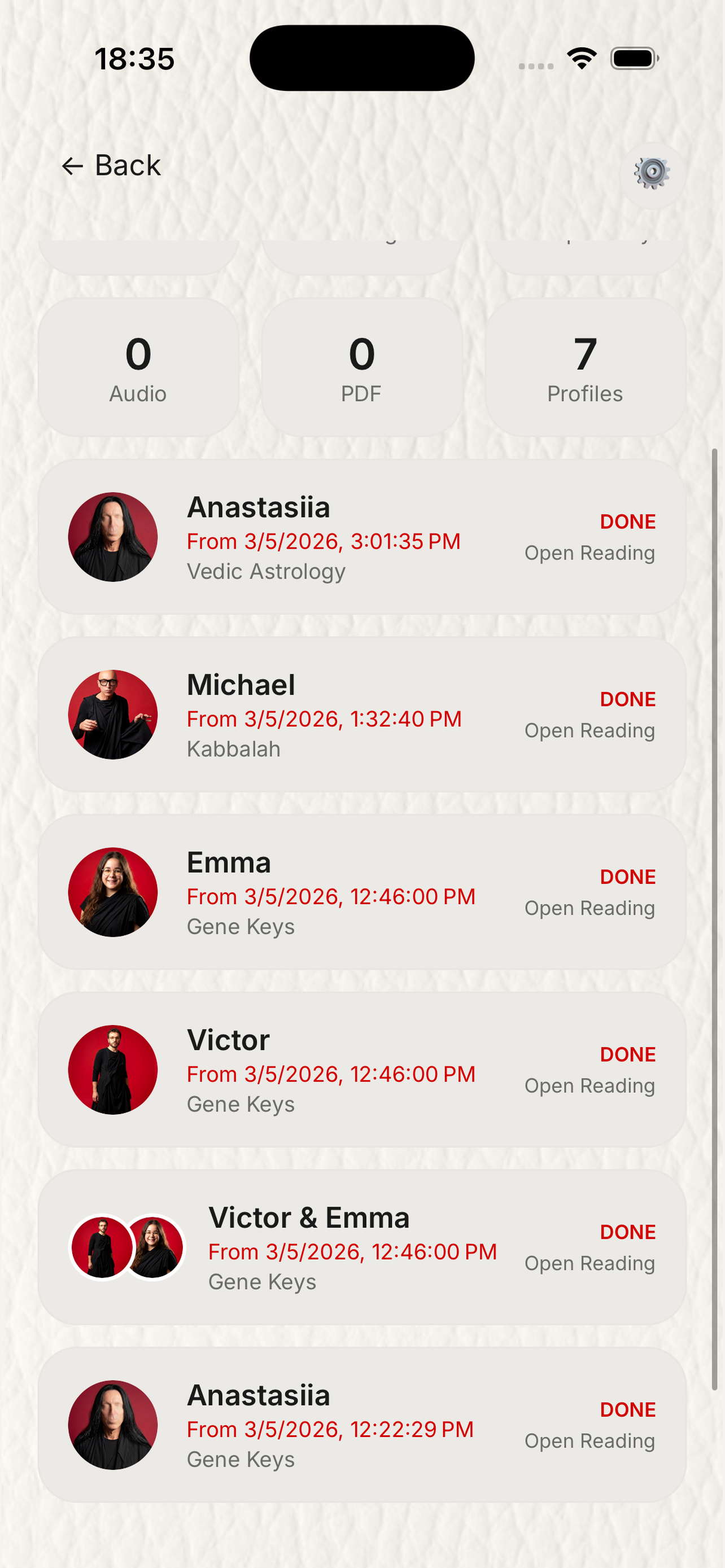
Task: Open Anastasiia's Vedic Astrology reading
Action: (x=589, y=553)
